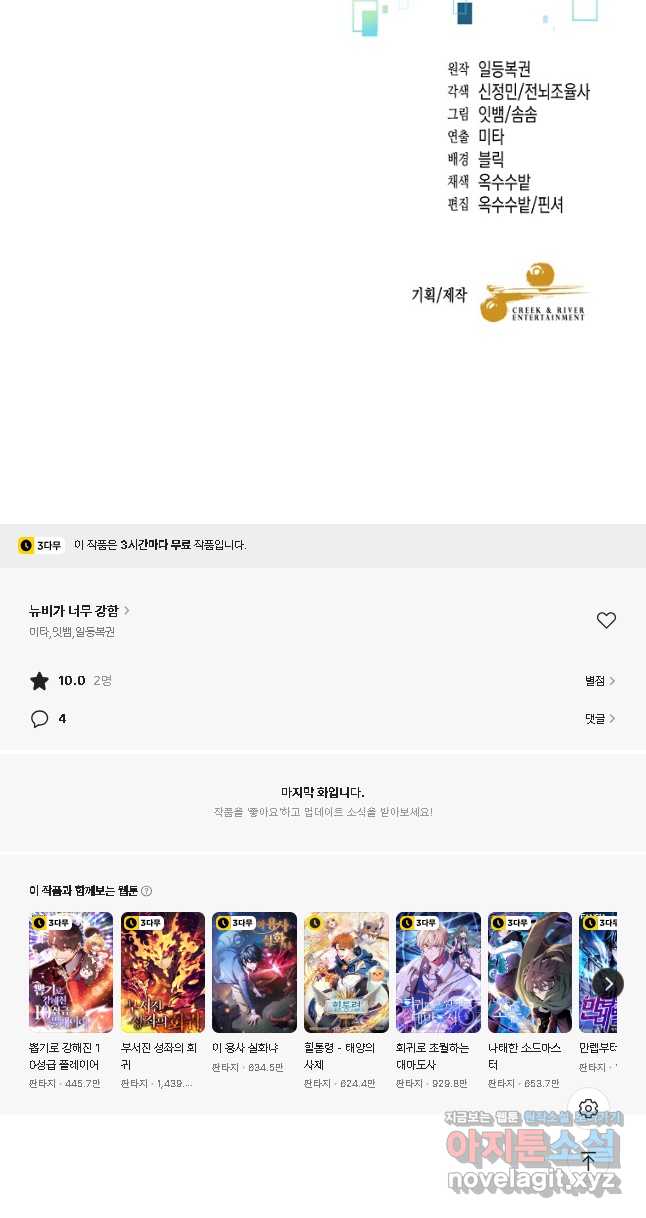Screen dimensions: 646x1218
Task: Open the viewer settings gear
Action: [588, 1108]
